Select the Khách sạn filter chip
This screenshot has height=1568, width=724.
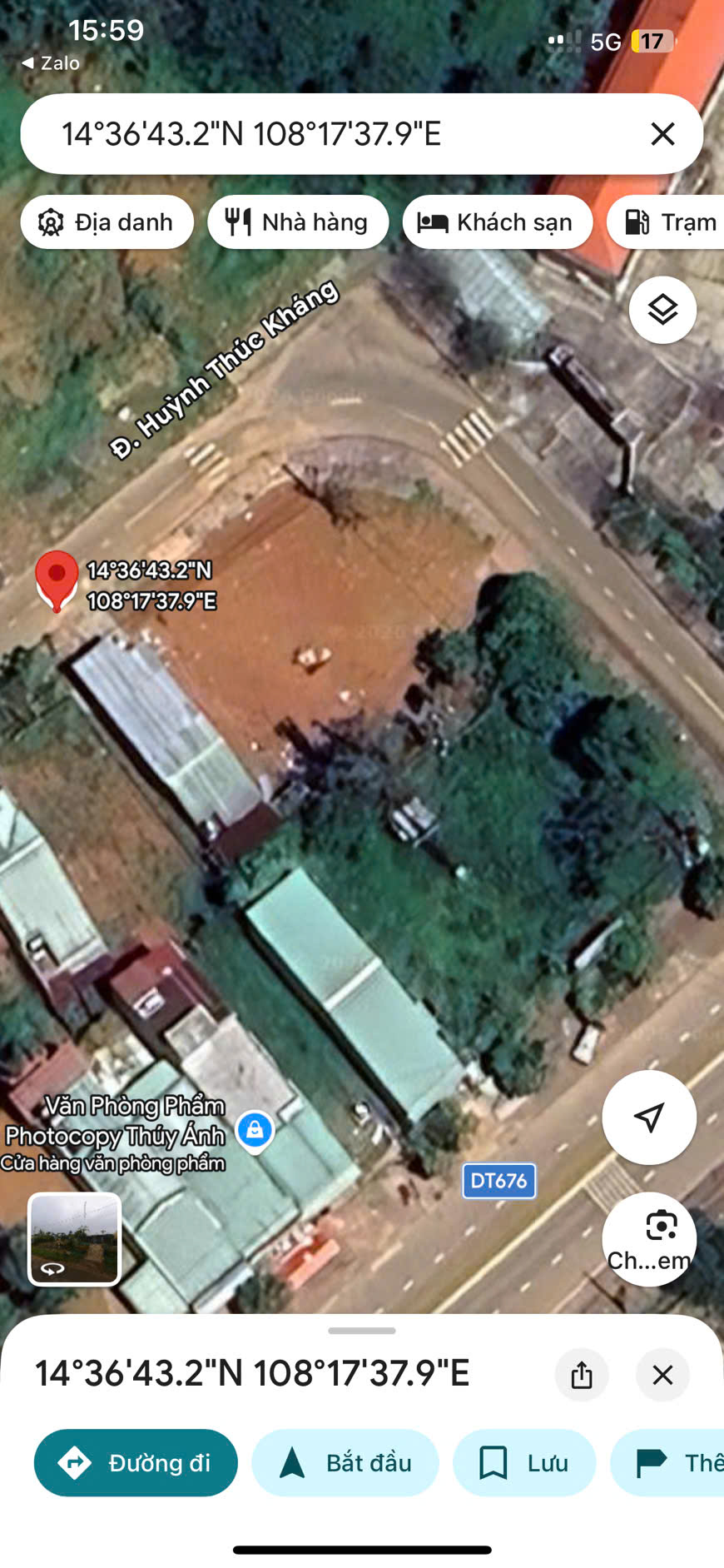497,222
